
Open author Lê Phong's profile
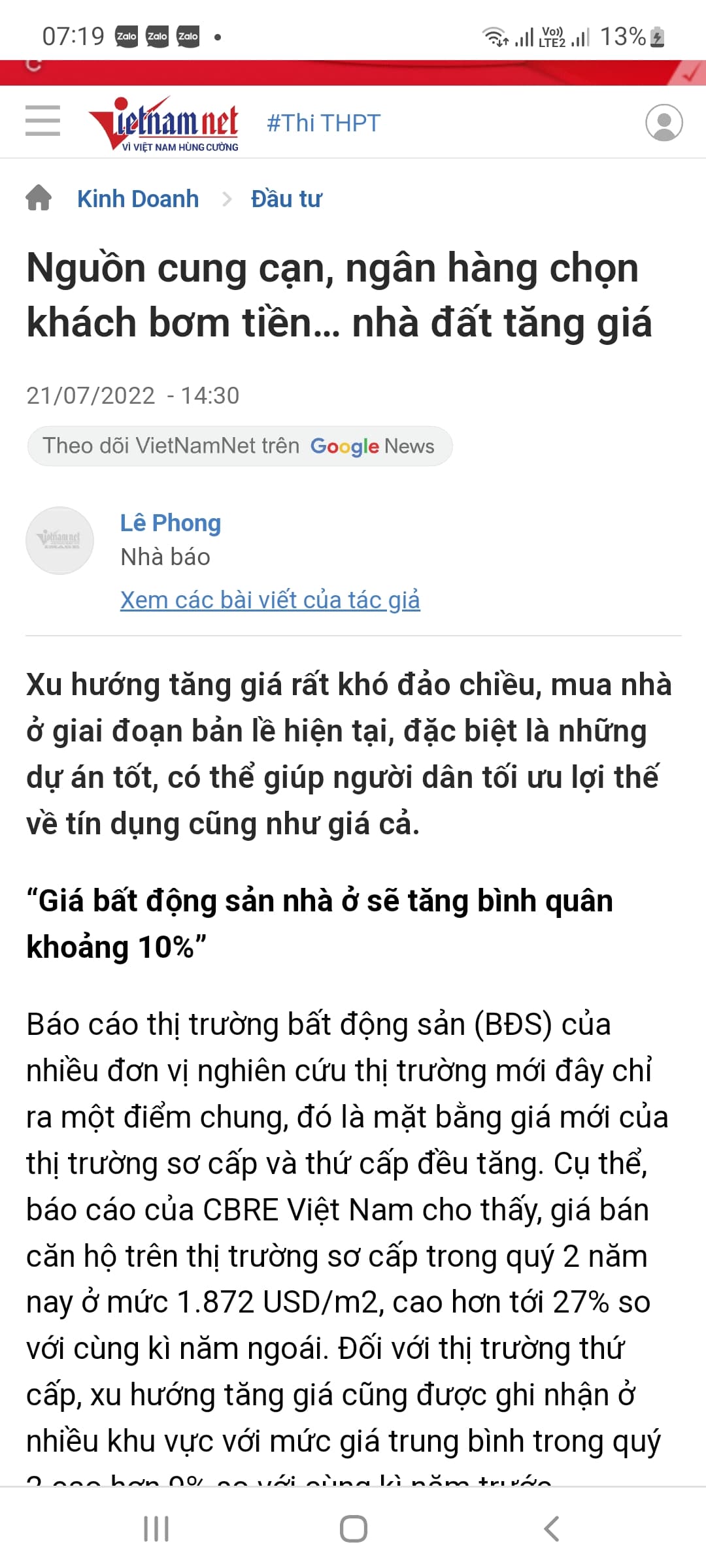[x=171, y=523]
